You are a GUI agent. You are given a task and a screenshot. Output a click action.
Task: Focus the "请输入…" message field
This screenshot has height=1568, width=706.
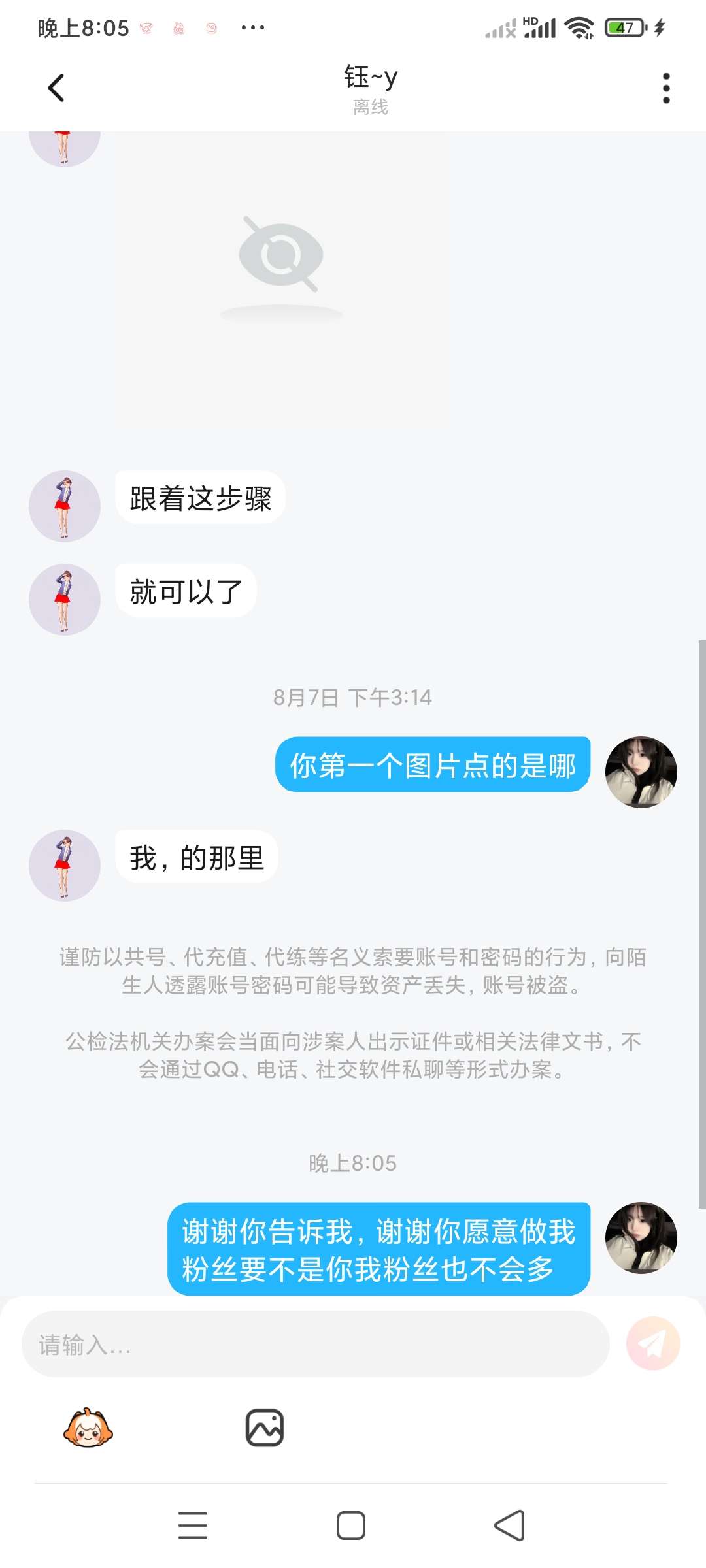point(315,1344)
